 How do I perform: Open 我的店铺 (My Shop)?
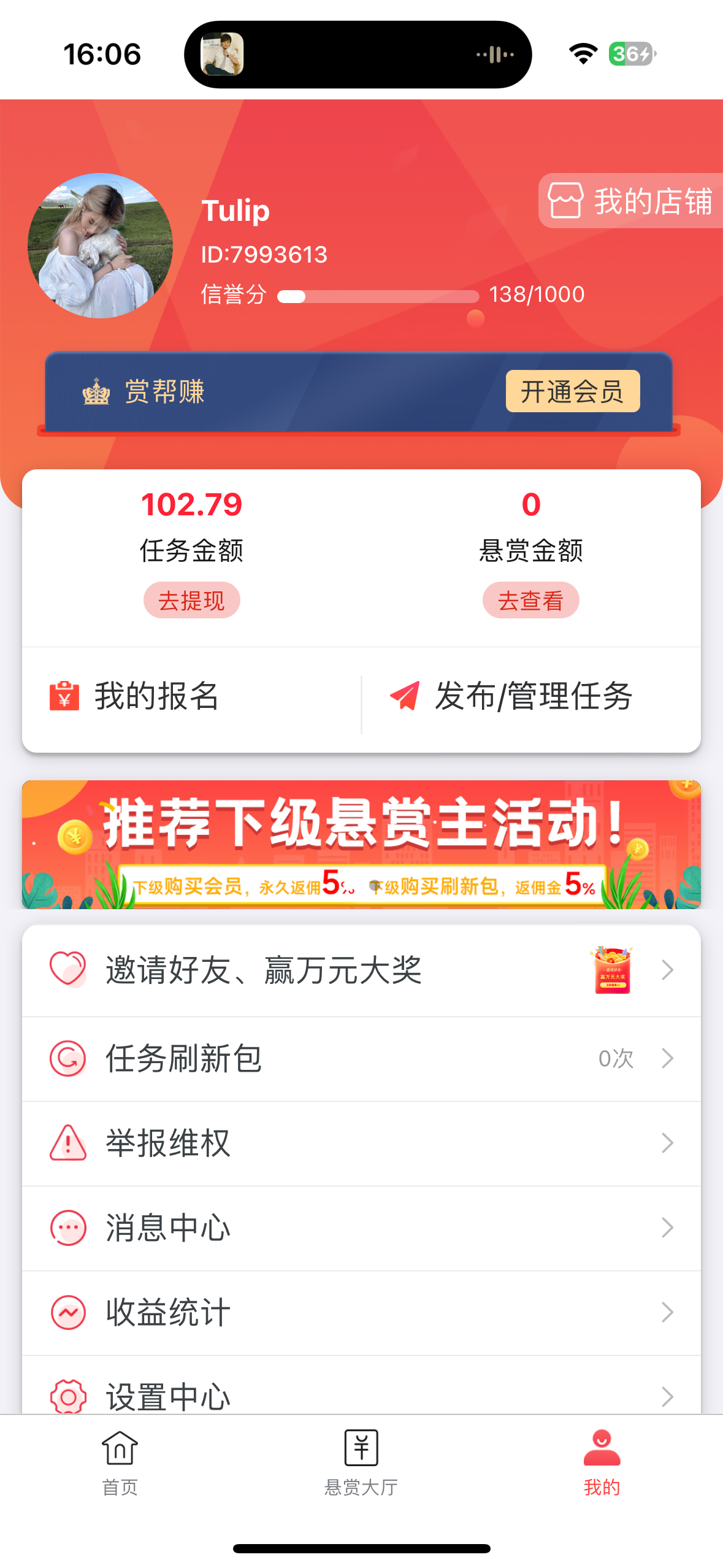coord(632,201)
